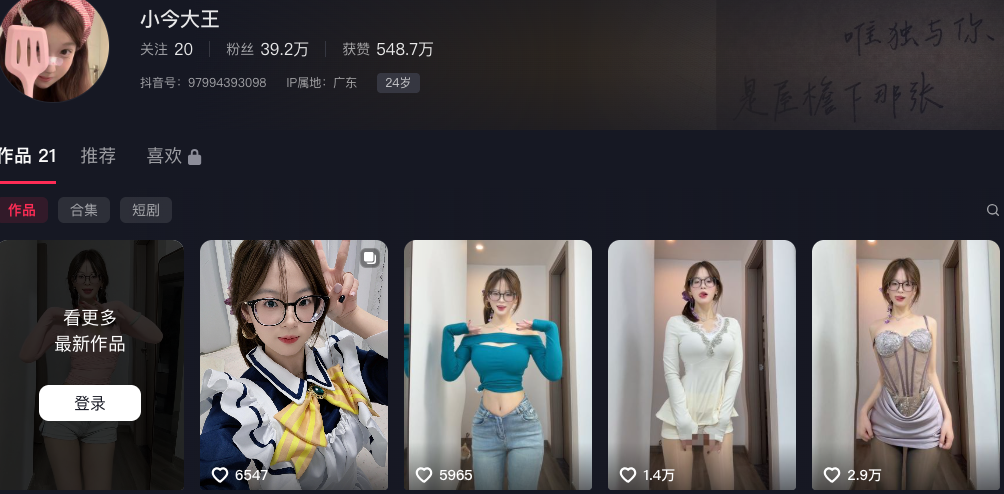Image resolution: width=1004 pixels, height=494 pixels.
Task: Open the video with 6547 likes
Action: [294, 365]
